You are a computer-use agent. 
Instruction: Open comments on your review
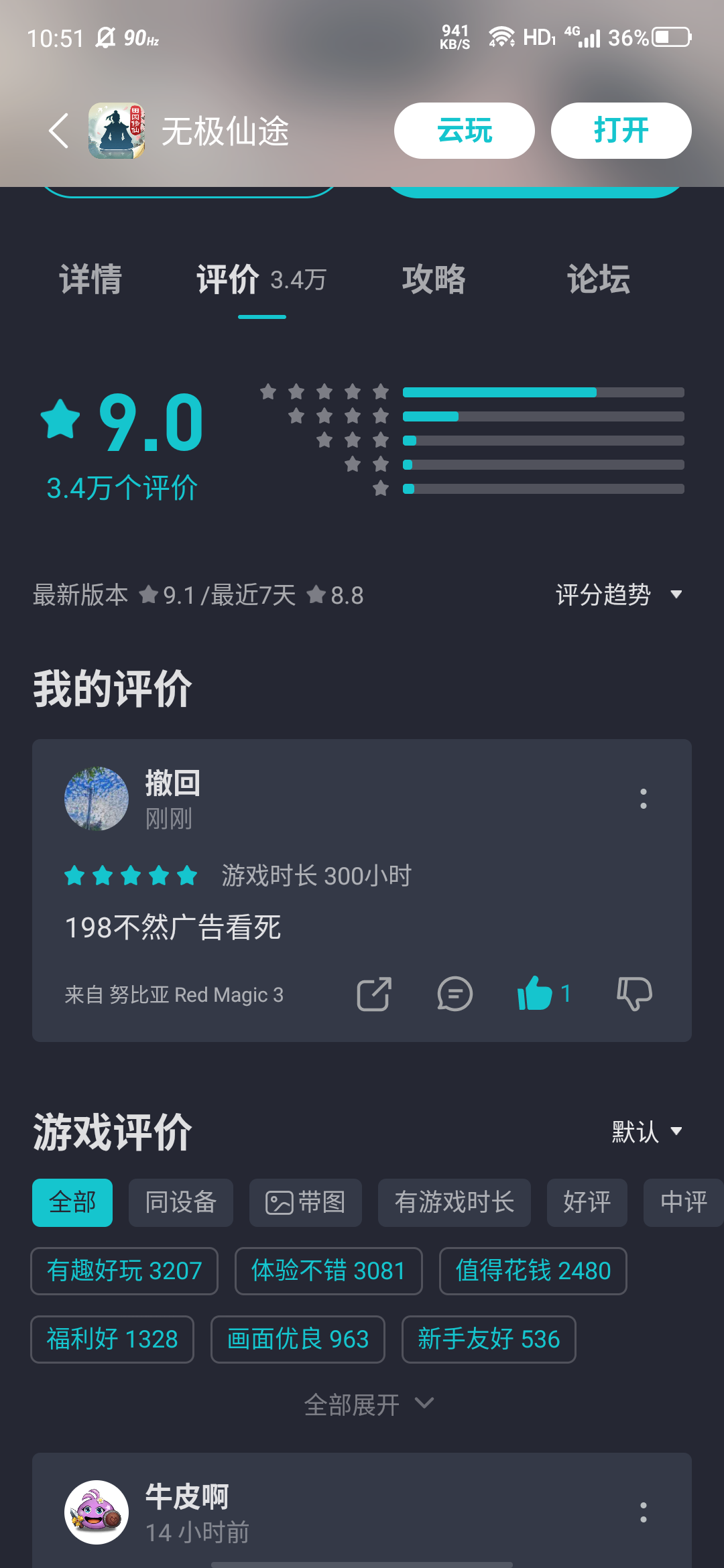[x=453, y=994]
